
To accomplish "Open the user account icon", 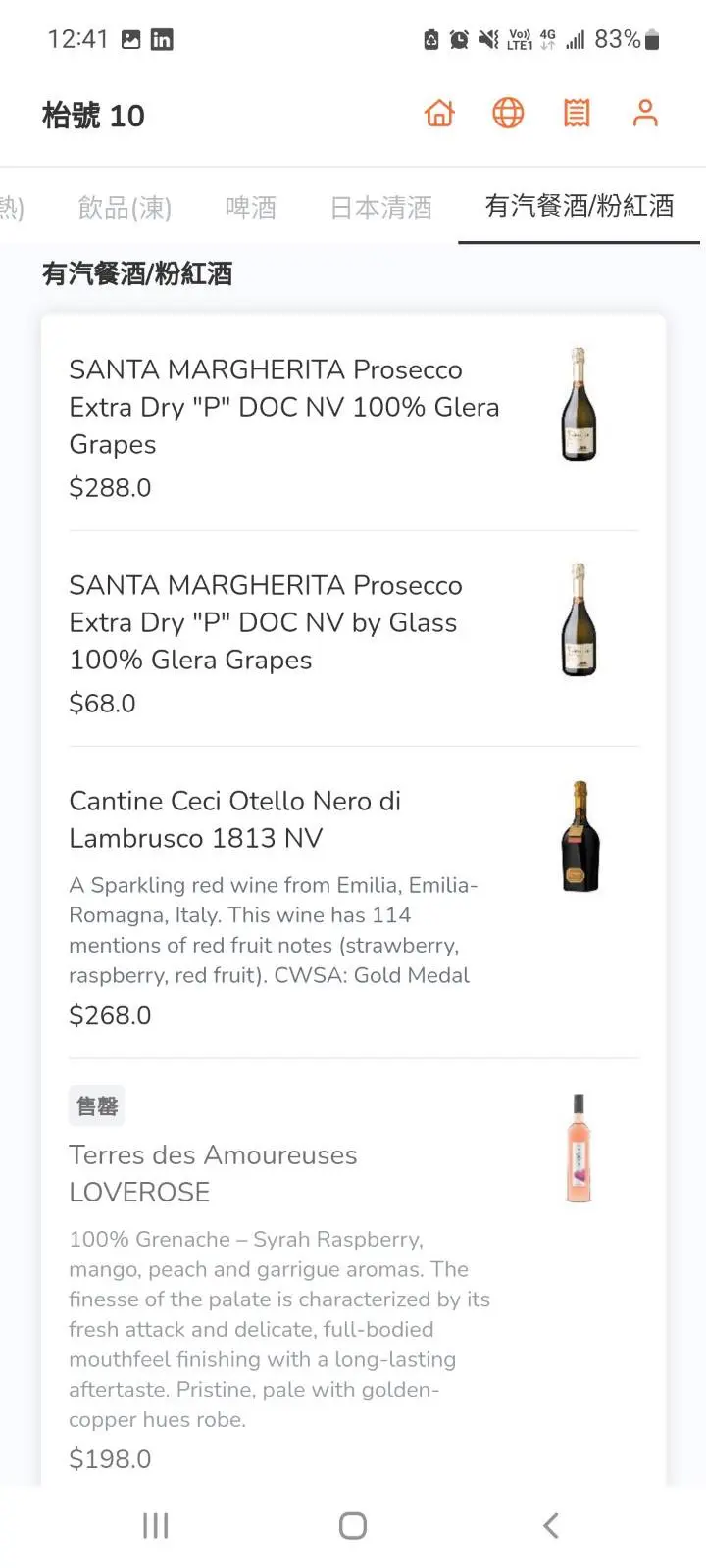I will [x=645, y=114].
